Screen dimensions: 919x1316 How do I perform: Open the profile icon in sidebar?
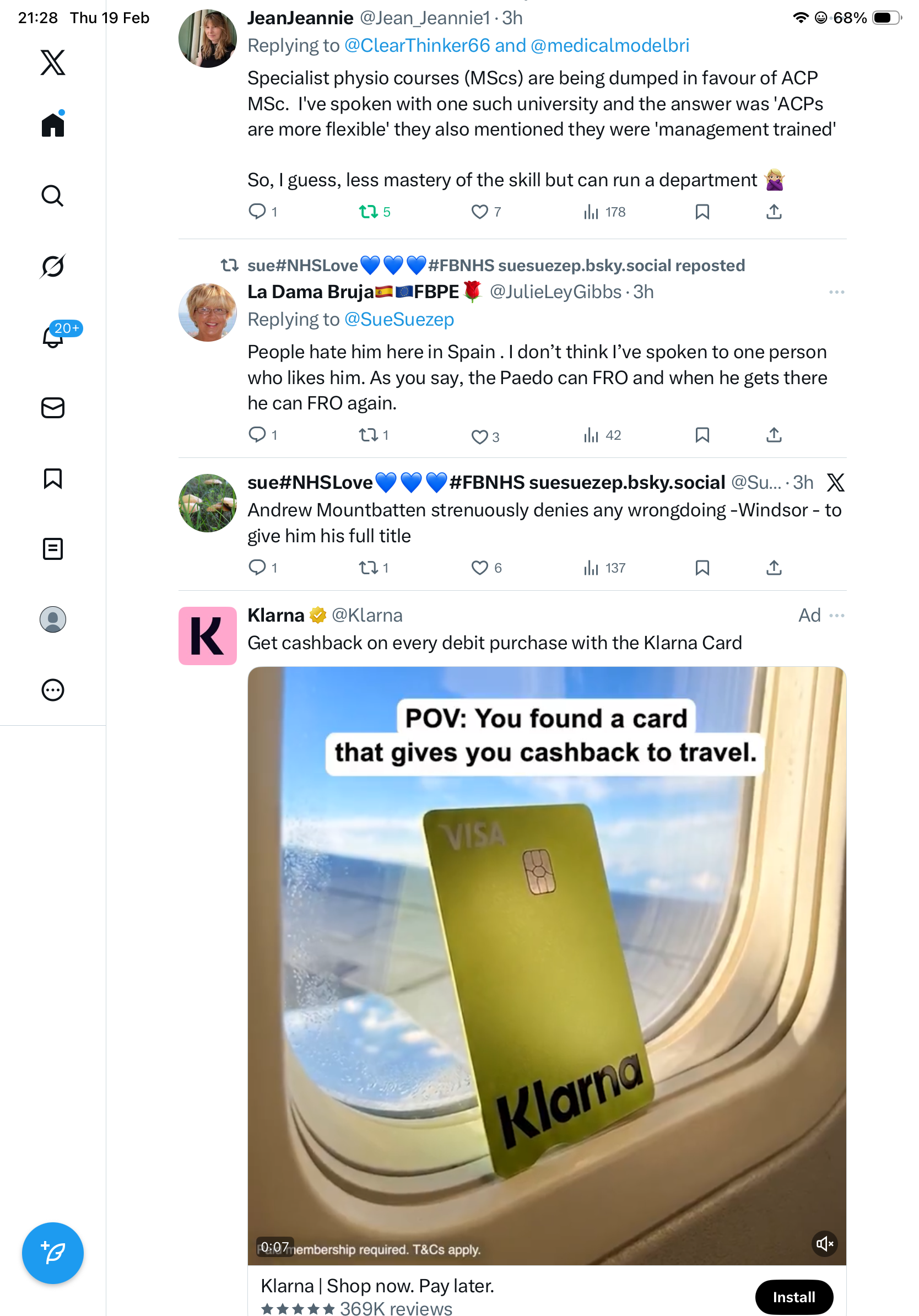(x=53, y=619)
